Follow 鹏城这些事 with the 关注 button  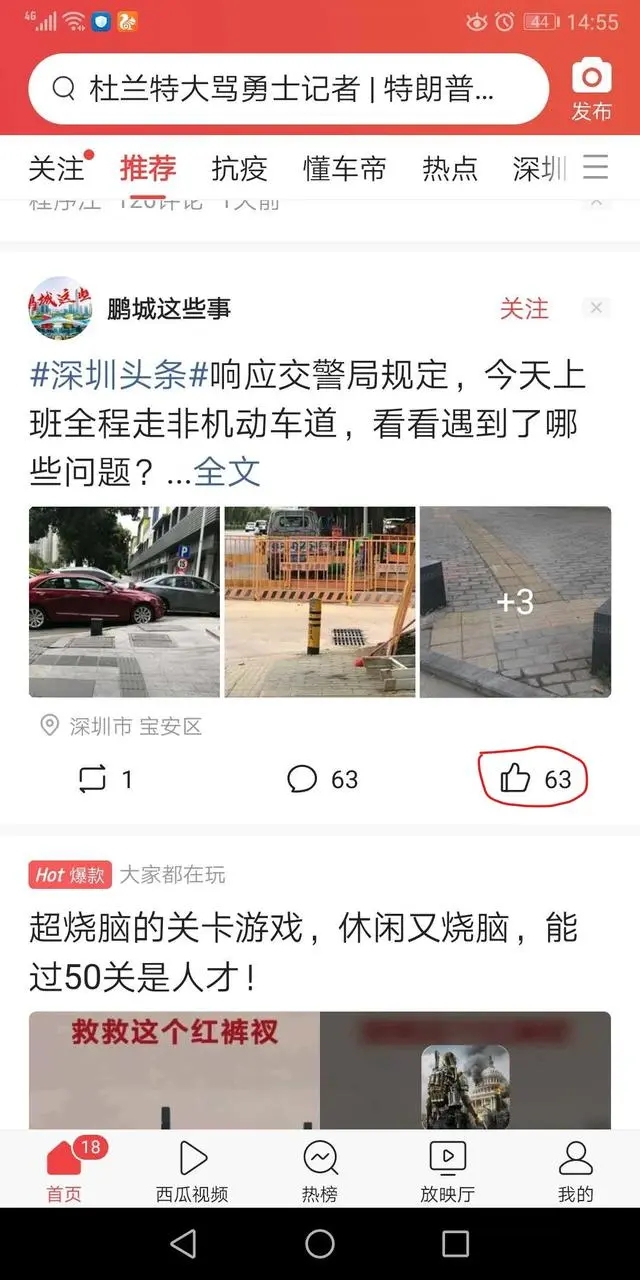pyautogui.click(x=524, y=309)
